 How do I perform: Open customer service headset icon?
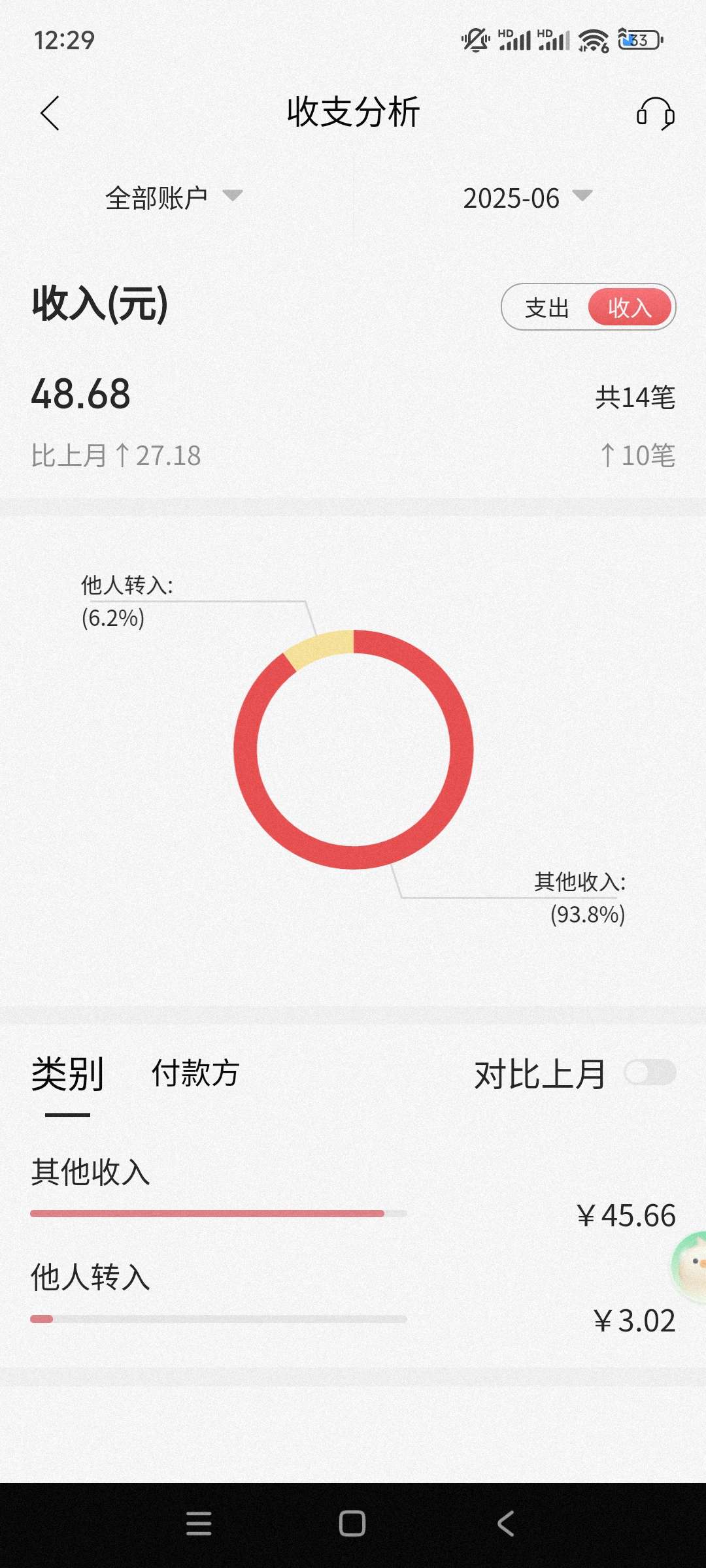click(655, 114)
